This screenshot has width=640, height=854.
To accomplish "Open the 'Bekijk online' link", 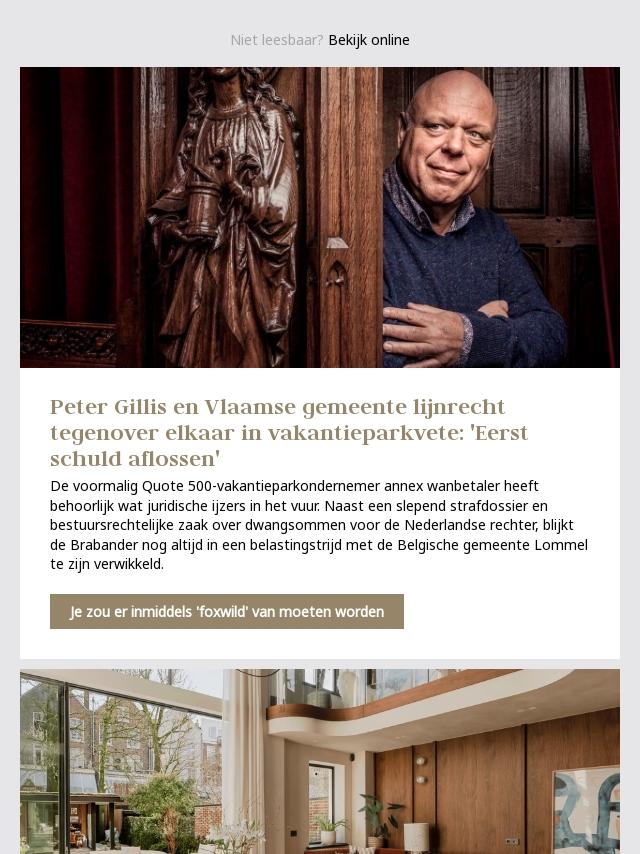I will [x=368, y=40].
